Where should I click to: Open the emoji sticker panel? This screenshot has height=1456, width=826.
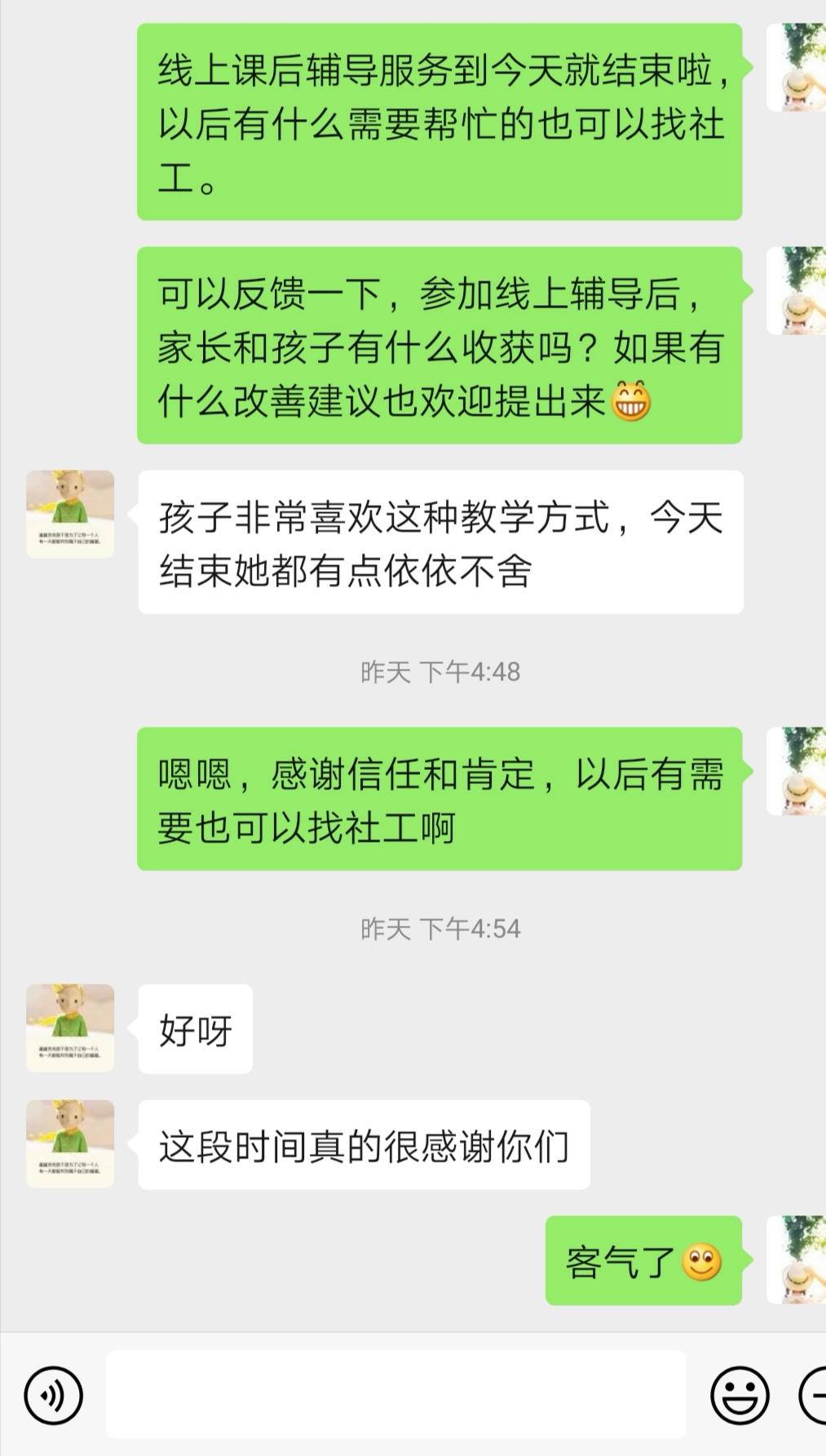740,1396
